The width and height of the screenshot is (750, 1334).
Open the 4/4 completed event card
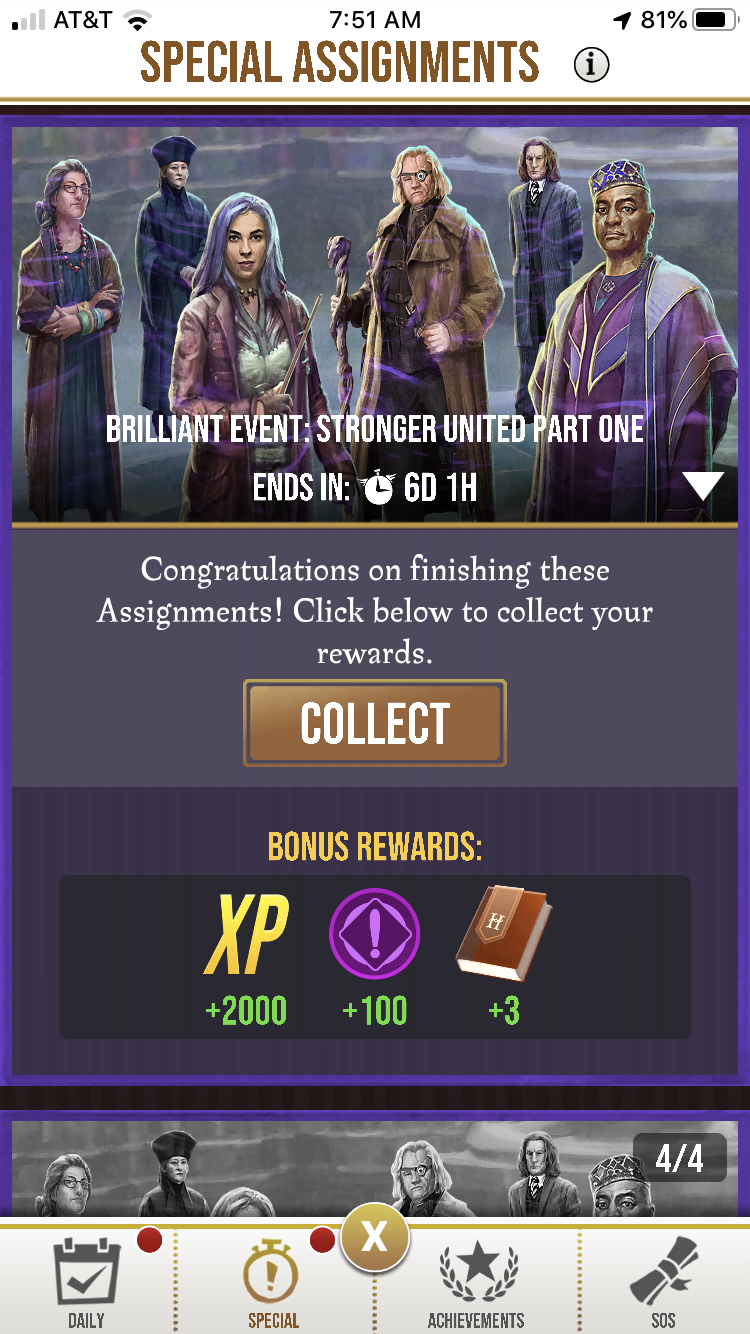[x=375, y=1170]
